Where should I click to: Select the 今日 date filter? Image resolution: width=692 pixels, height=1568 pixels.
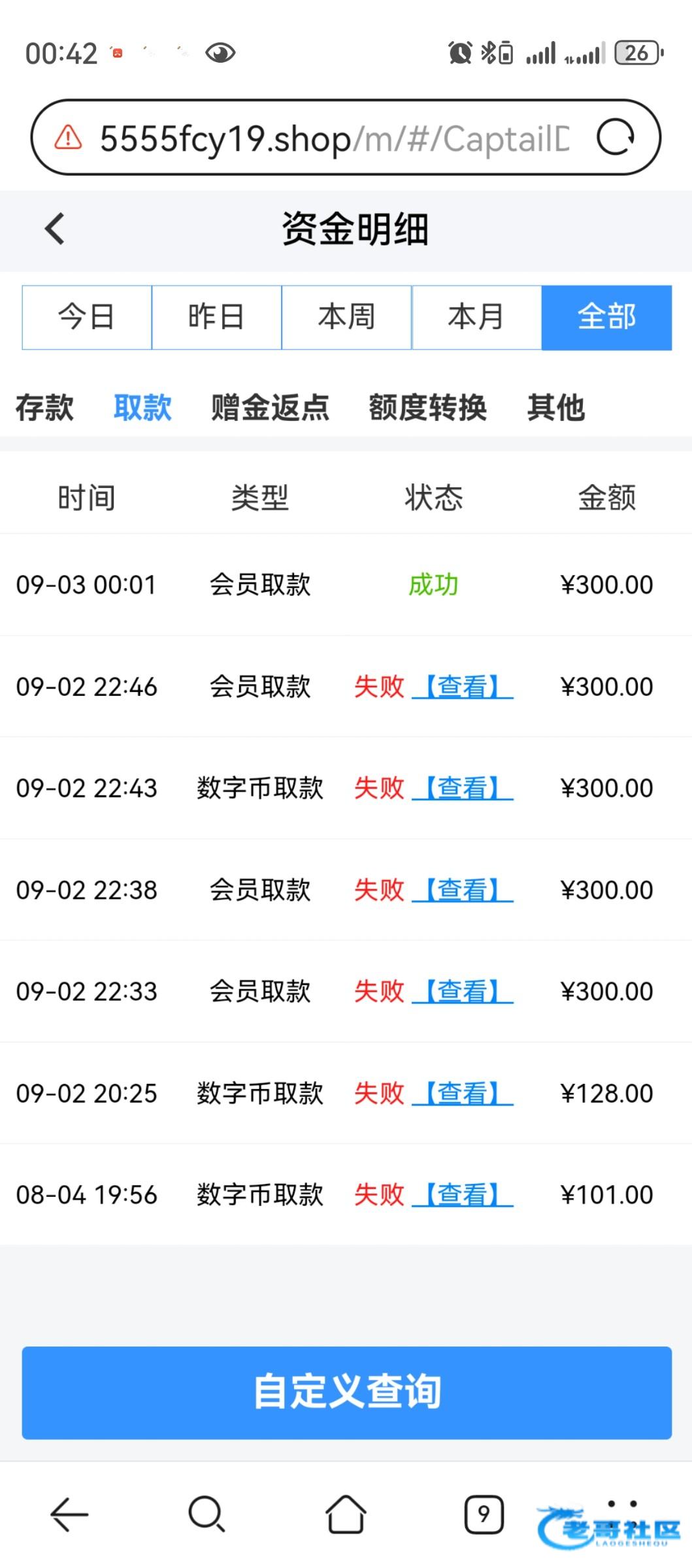click(87, 318)
